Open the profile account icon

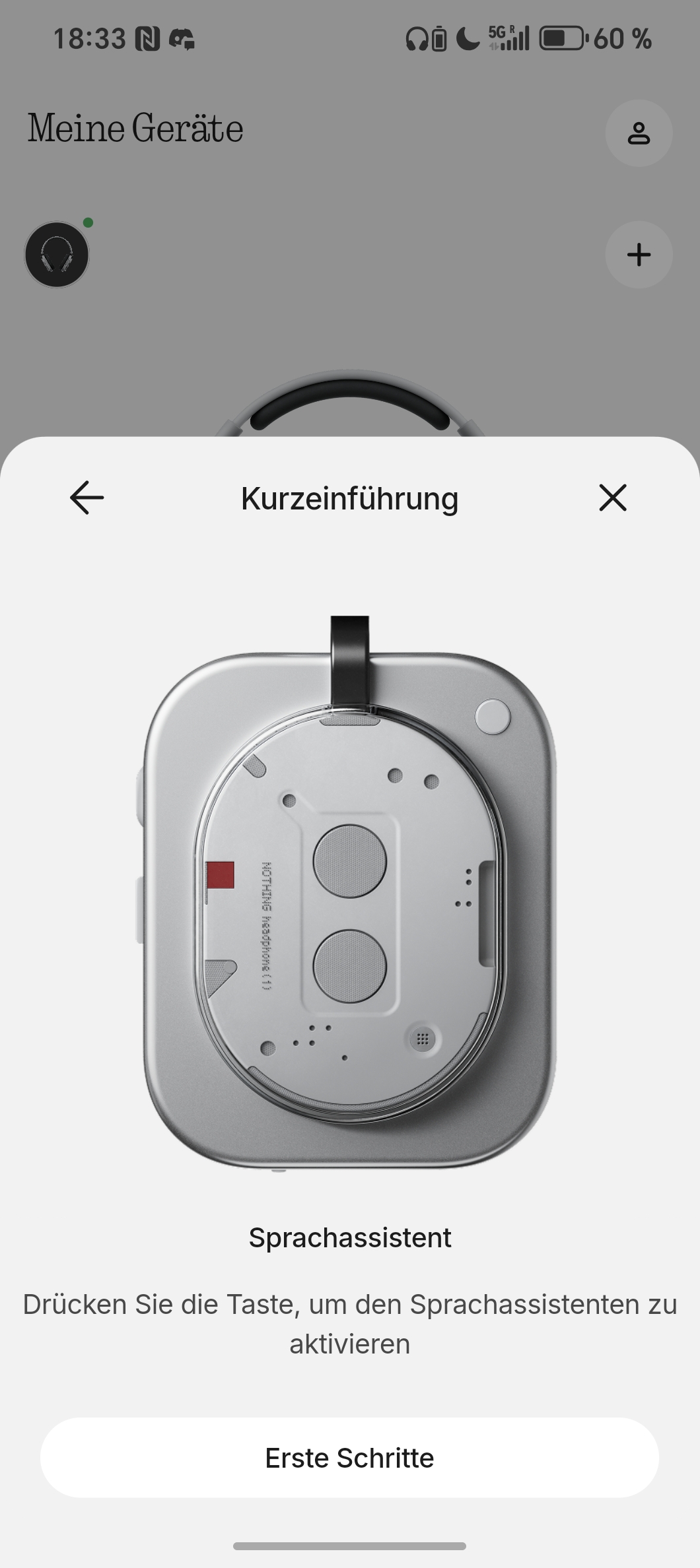639,133
